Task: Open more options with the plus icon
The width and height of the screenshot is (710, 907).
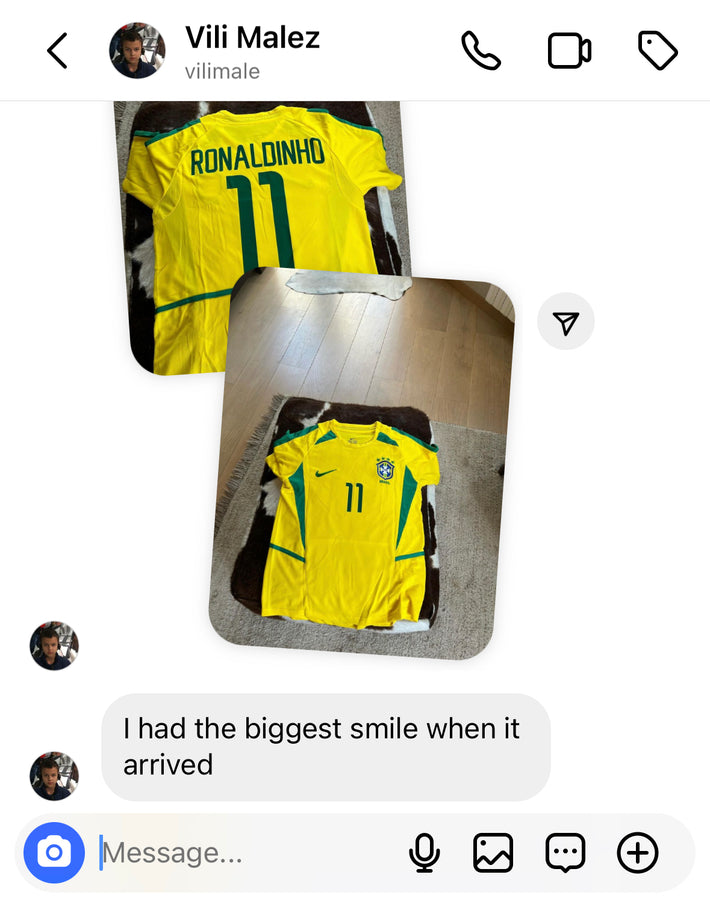Action: [x=637, y=853]
